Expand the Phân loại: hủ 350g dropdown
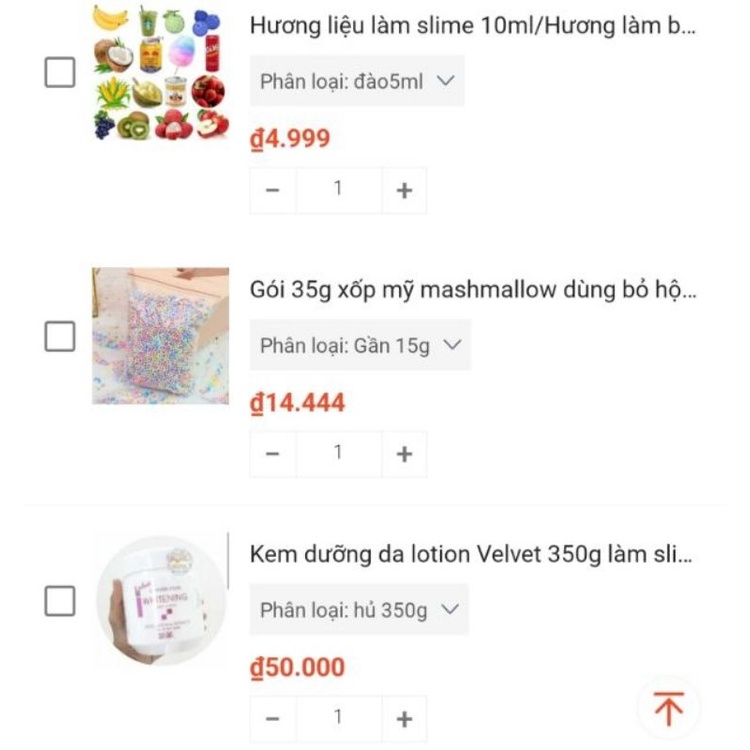 pyautogui.click(x=358, y=609)
